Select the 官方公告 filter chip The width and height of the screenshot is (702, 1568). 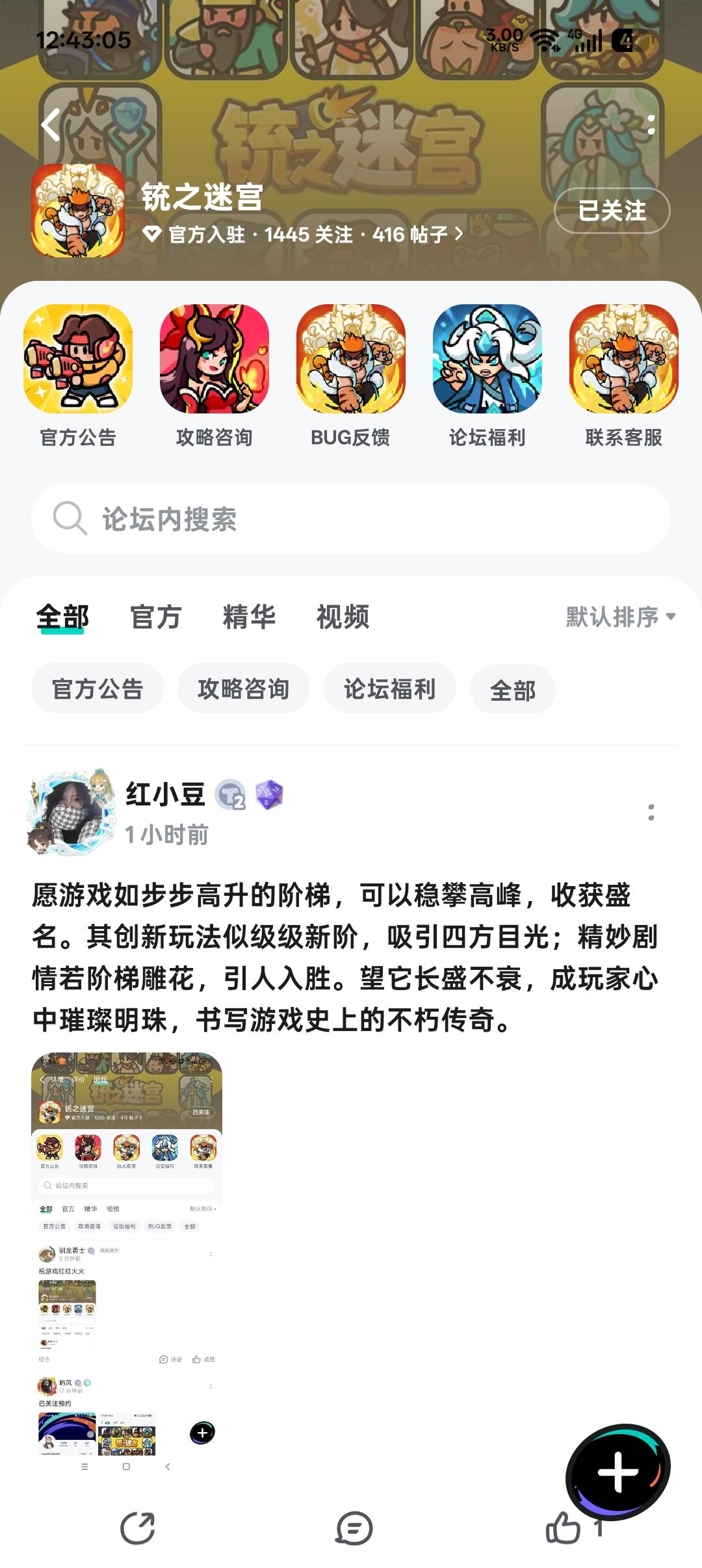[x=97, y=688]
